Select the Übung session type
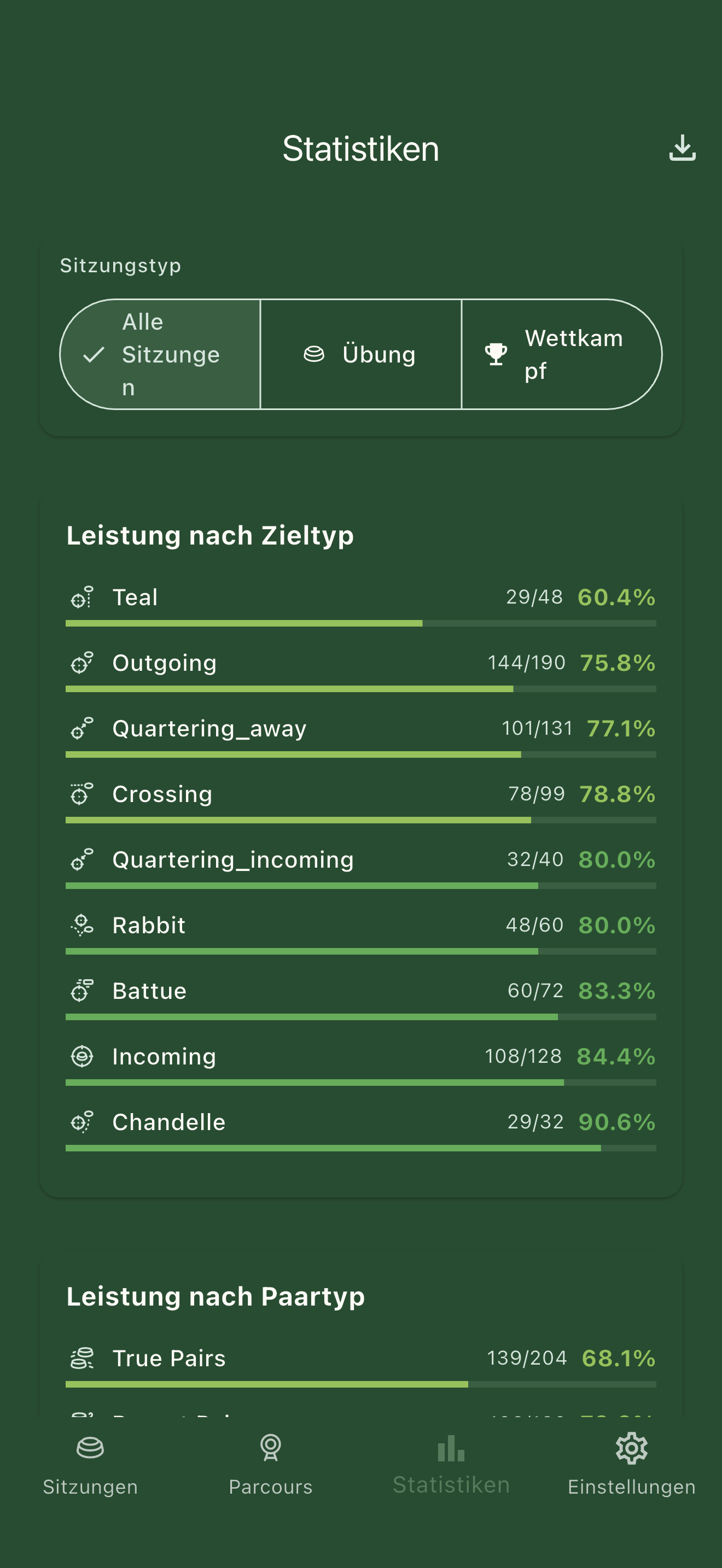This screenshot has width=722, height=1568. [360, 354]
